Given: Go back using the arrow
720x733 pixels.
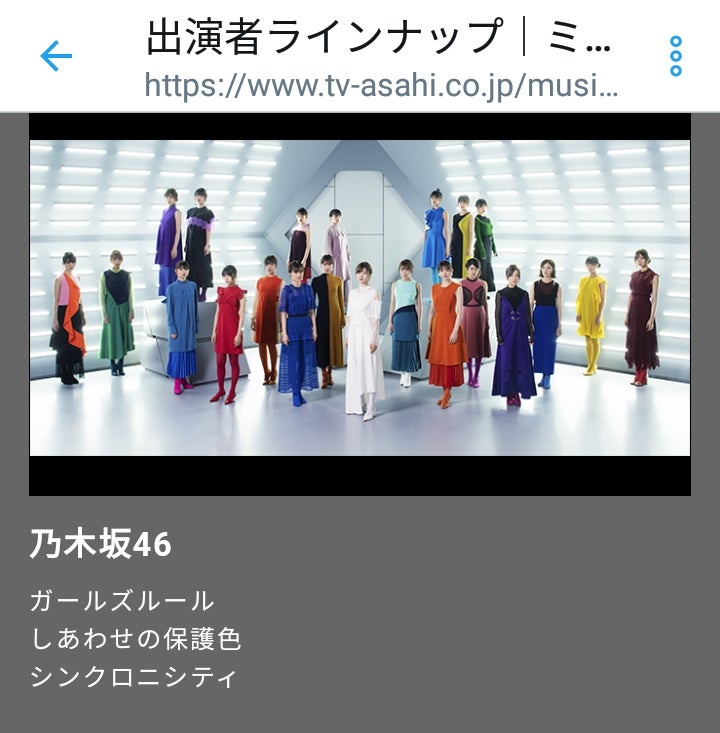Looking at the screenshot, I should coord(56,56).
